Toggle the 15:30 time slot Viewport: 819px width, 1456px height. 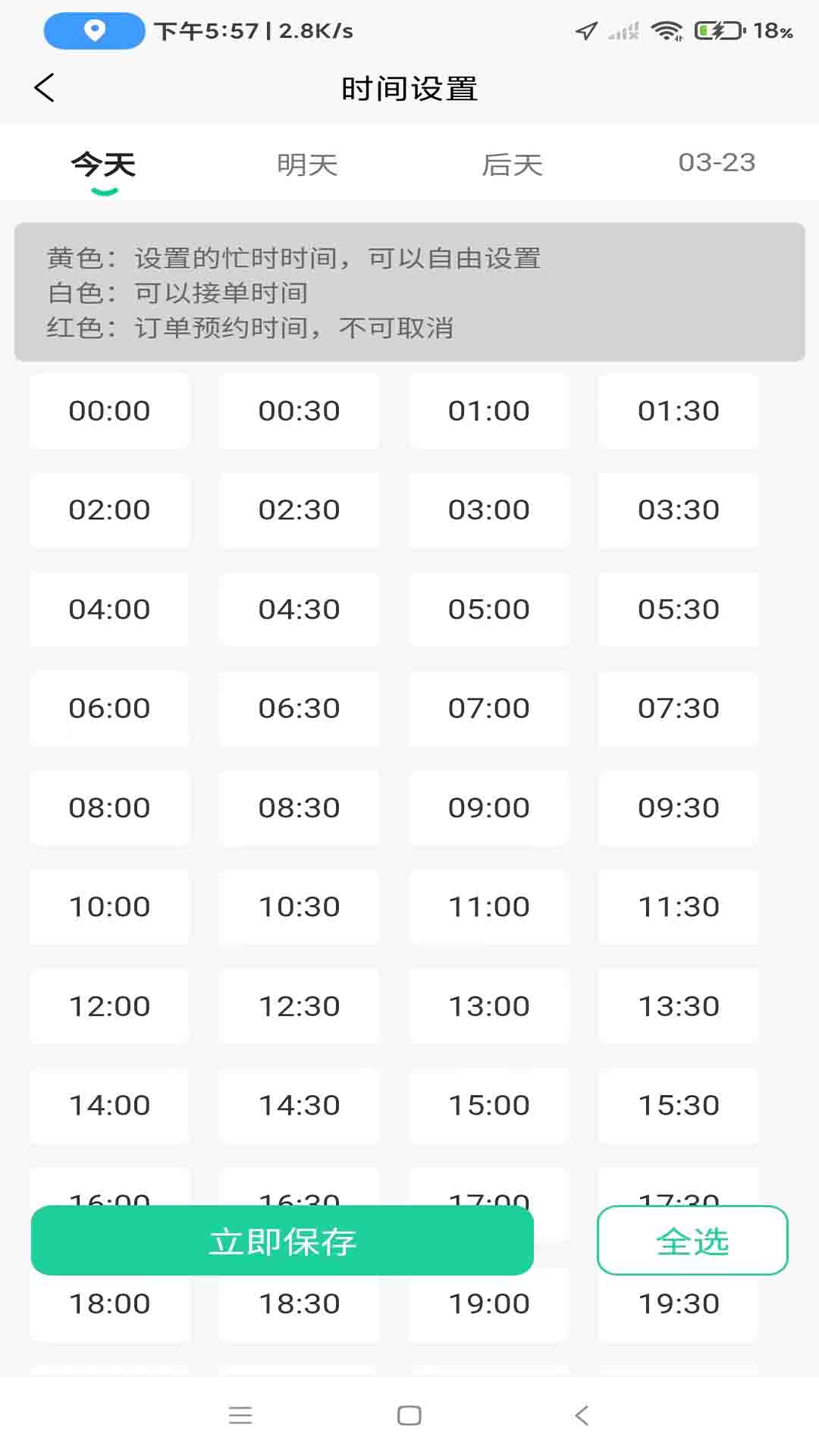click(x=679, y=1106)
